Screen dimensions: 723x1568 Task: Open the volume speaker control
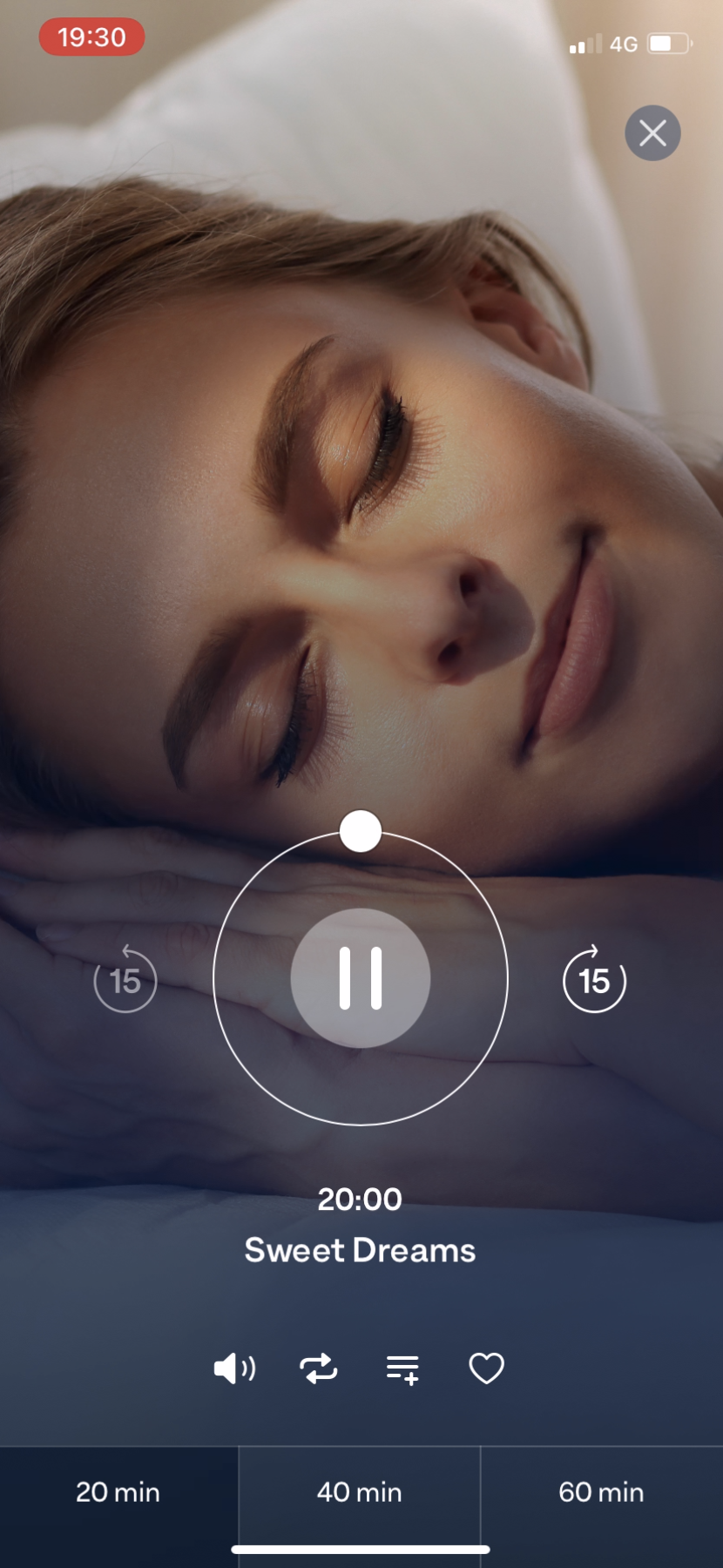[x=234, y=1369]
